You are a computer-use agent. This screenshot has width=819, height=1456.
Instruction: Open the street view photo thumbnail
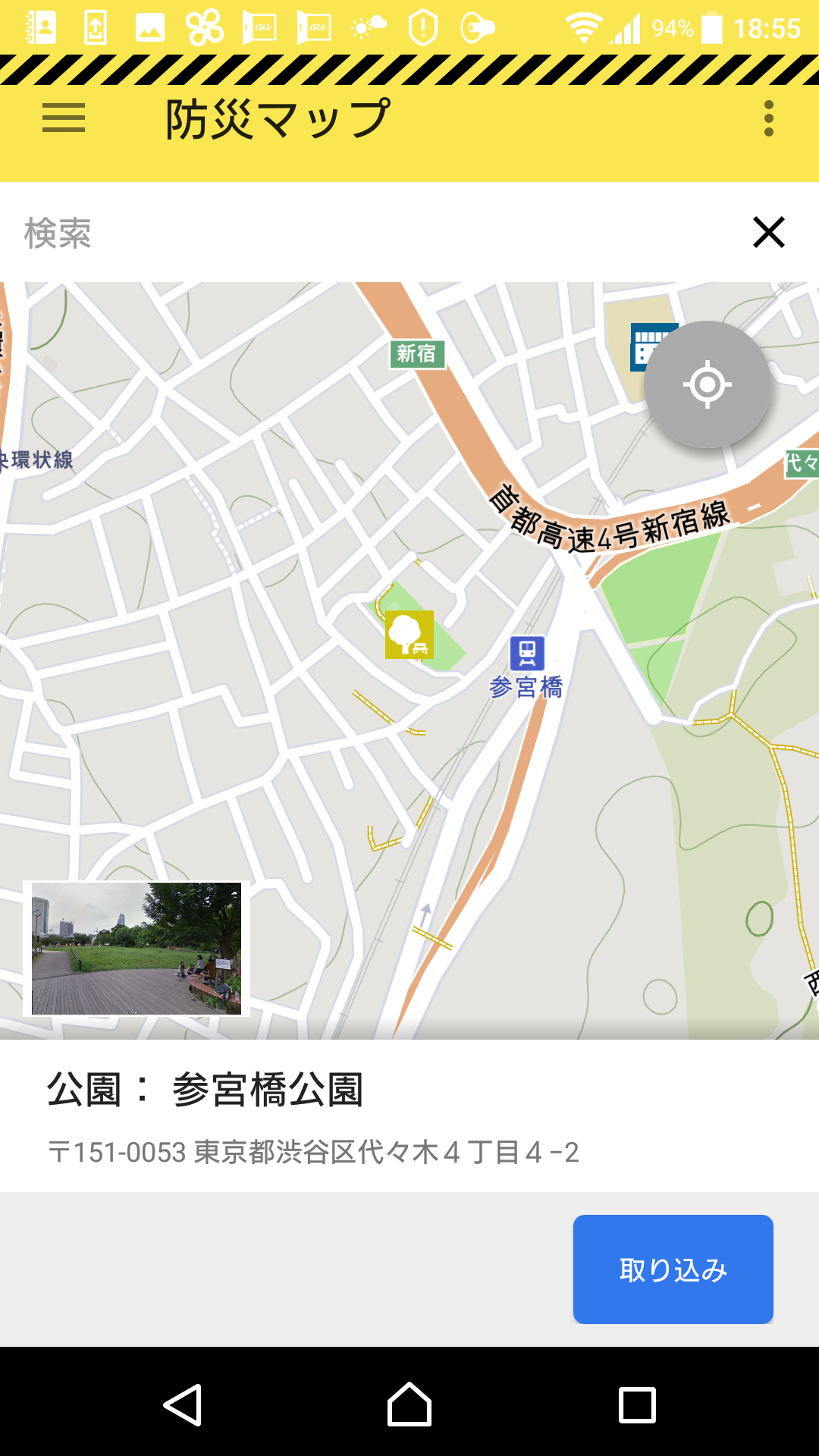click(136, 948)
